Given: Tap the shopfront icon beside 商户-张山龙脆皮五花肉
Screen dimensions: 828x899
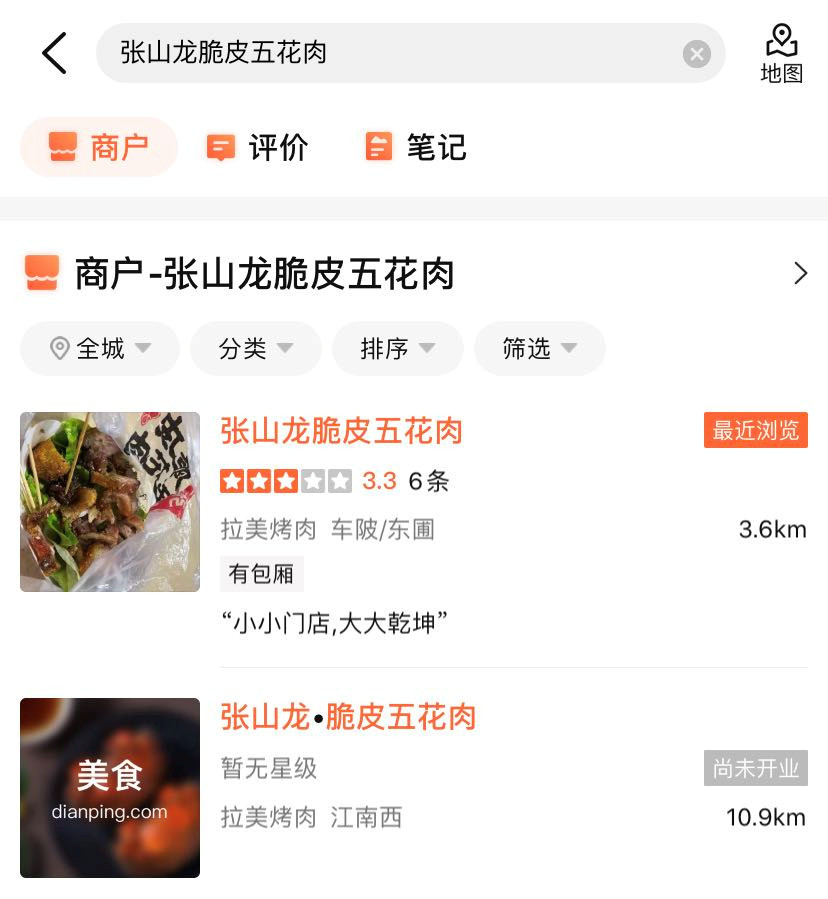Looking at the screenshot, I should point(40,272).
